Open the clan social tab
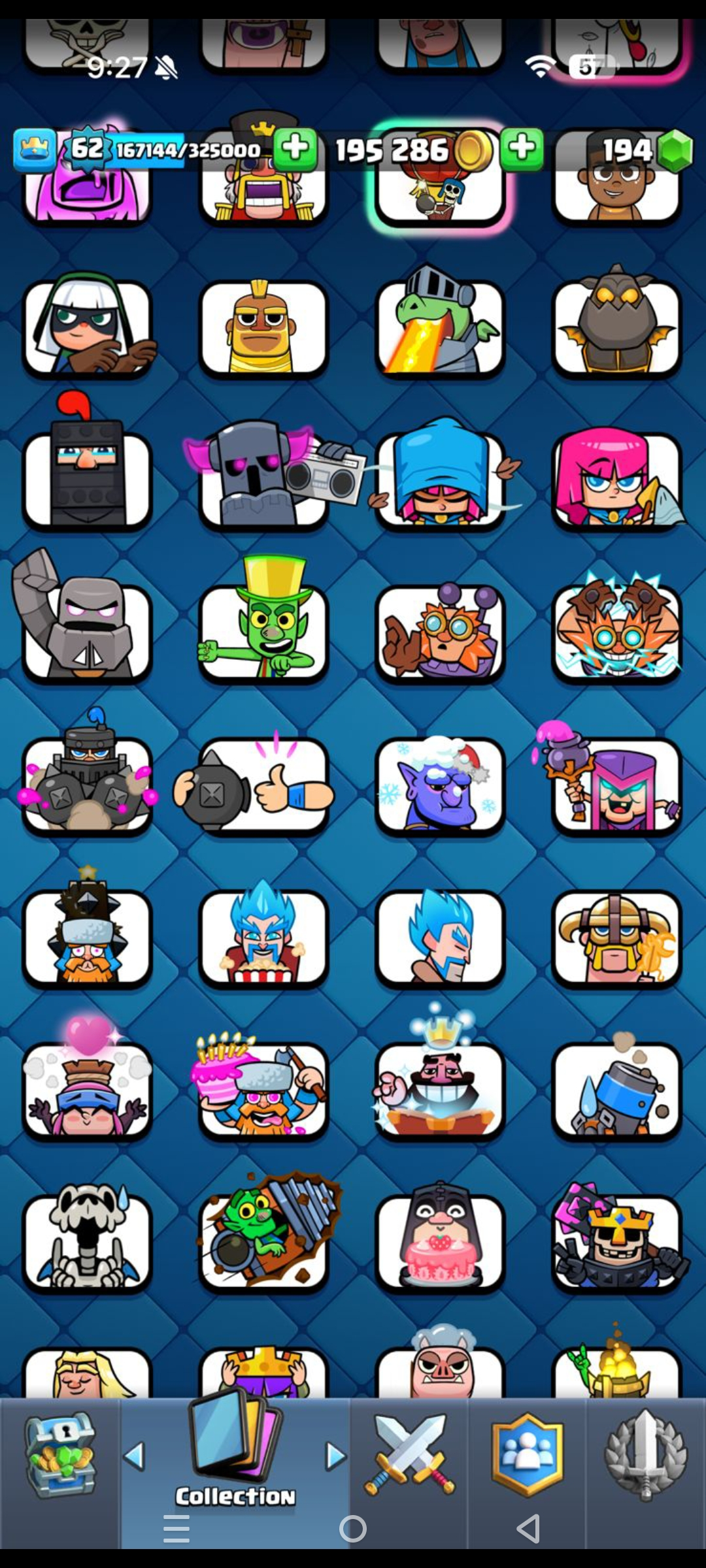Image resolution: width=706 pixels, height=1568 pixels. click(x=527, y=1456)
